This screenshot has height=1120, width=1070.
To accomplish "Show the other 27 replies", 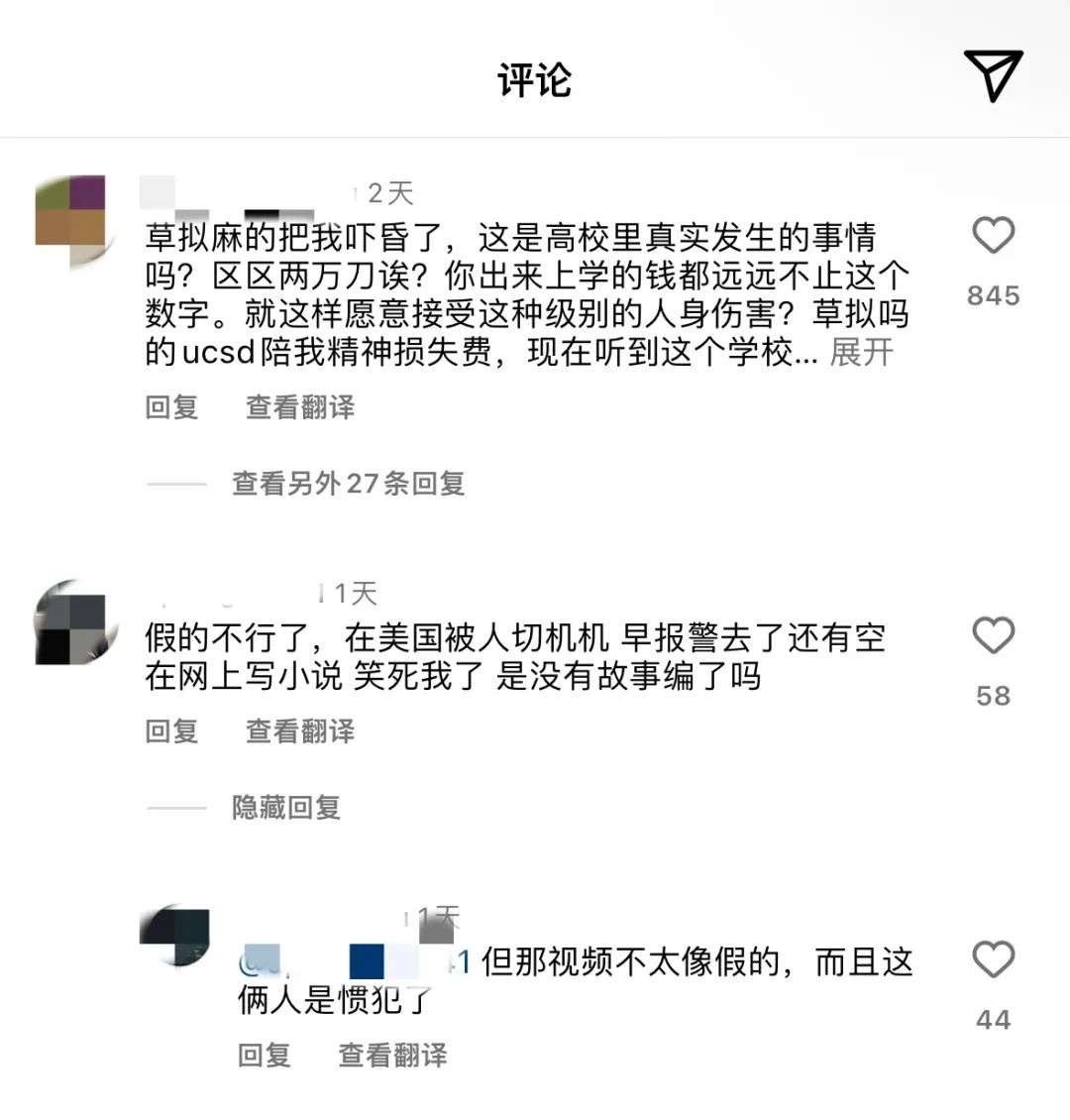I will tap(348, 483).
